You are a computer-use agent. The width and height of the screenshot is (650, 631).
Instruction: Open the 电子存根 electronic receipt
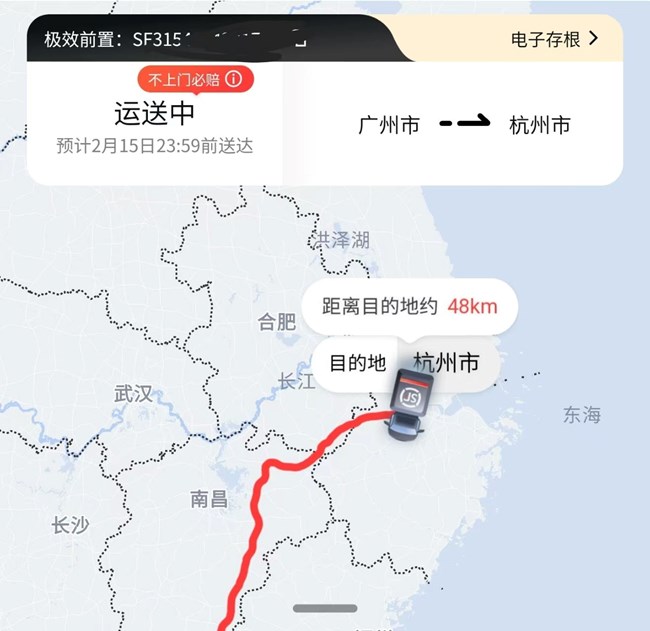pos(554,39)
